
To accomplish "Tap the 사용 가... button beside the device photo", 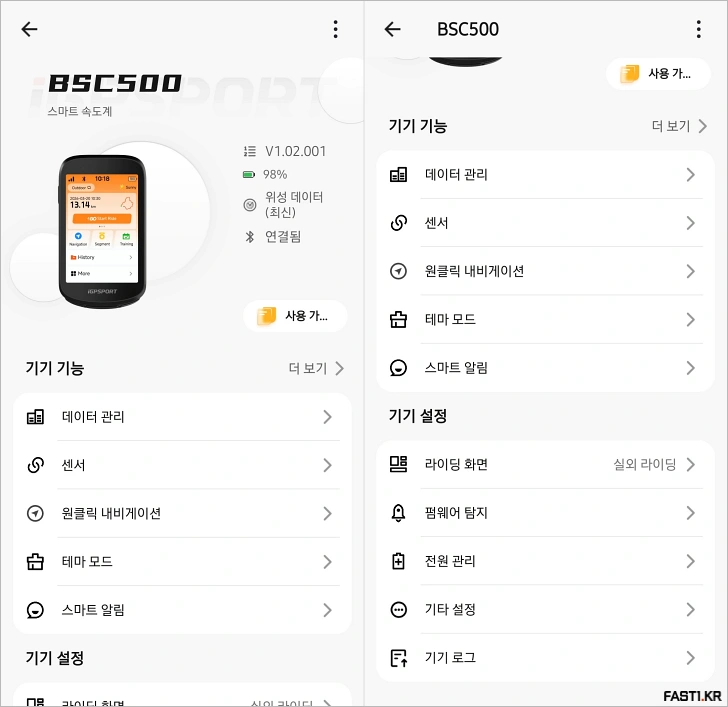I will (x=295, y=316).
